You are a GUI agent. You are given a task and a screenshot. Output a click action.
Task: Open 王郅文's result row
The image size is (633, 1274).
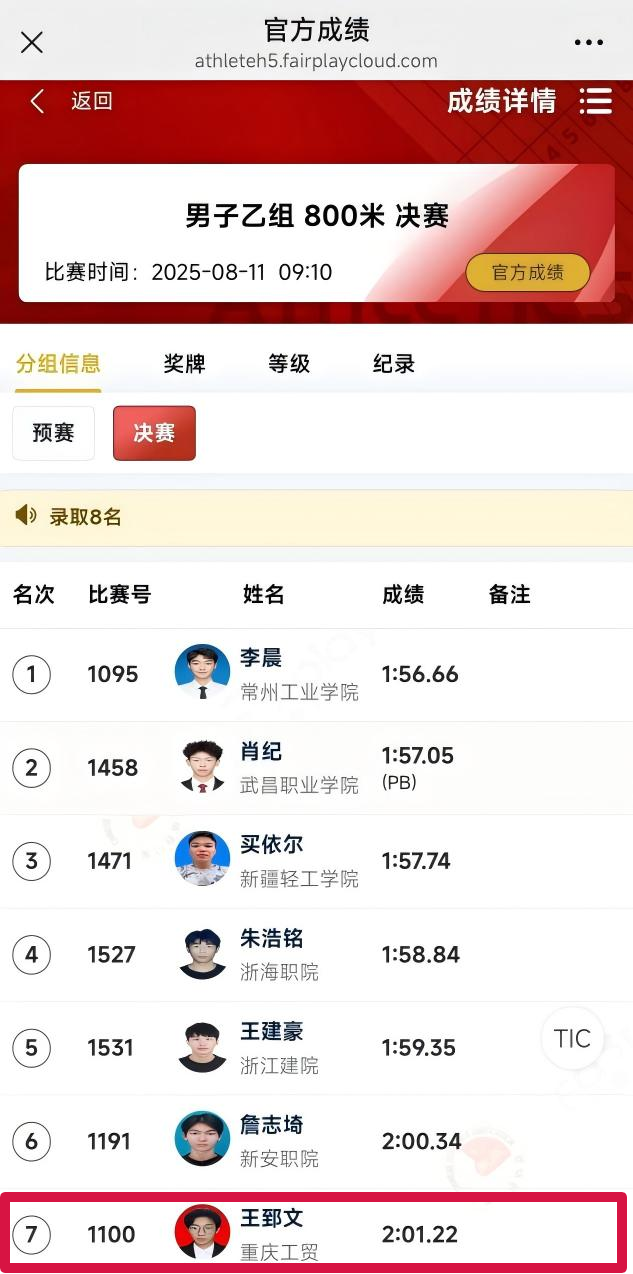click(316, 1234)
